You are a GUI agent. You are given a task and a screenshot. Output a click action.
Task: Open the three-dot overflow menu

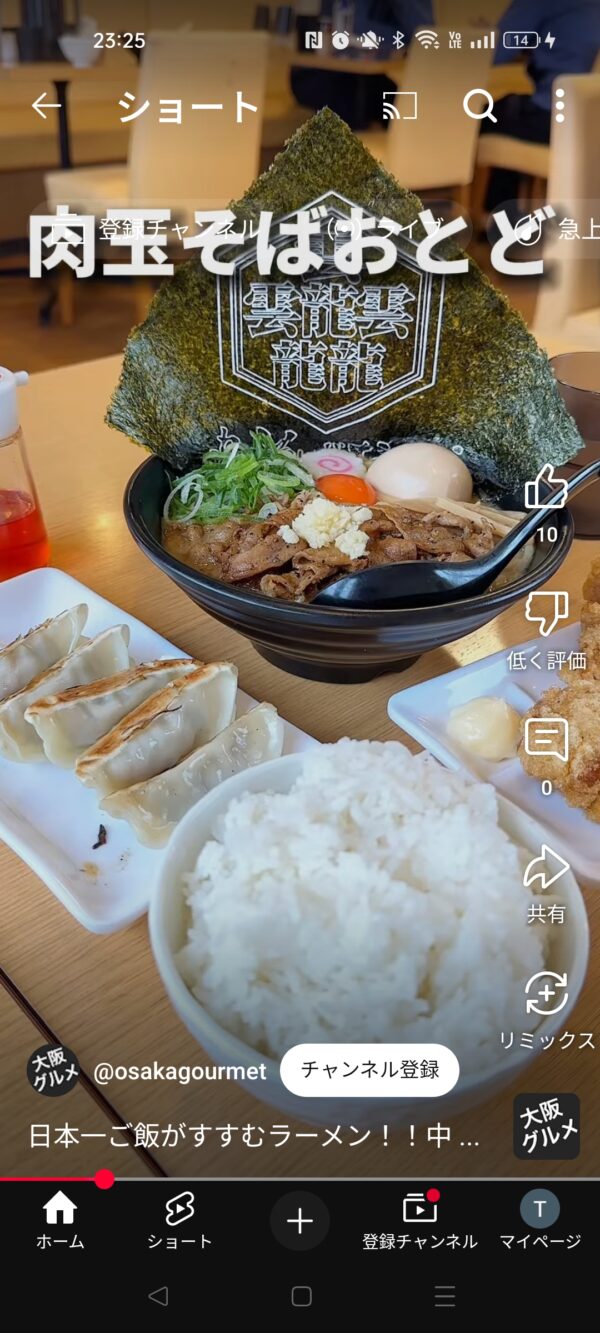click(559, 105)
